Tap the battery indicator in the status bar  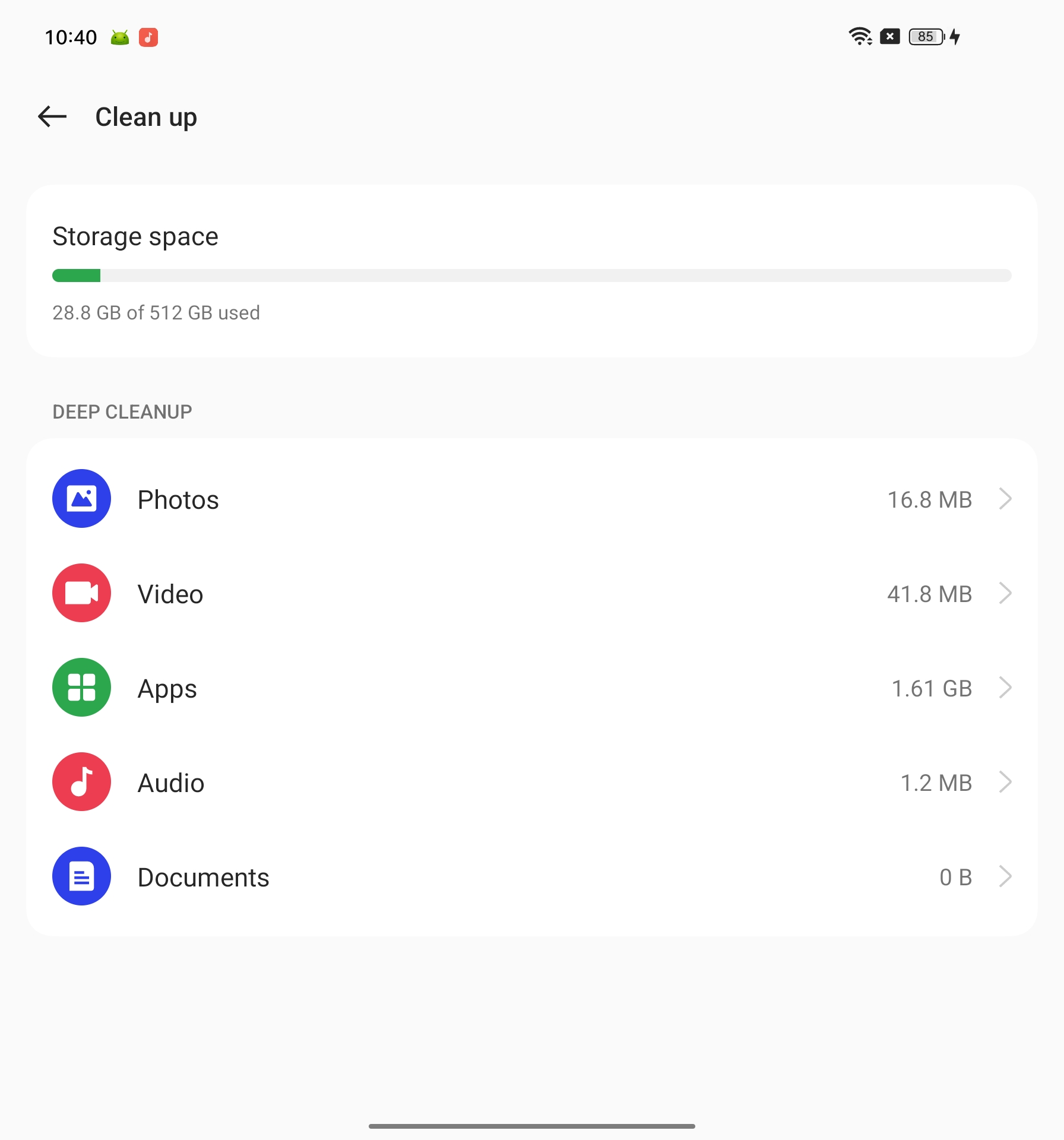tap(924, 37)
